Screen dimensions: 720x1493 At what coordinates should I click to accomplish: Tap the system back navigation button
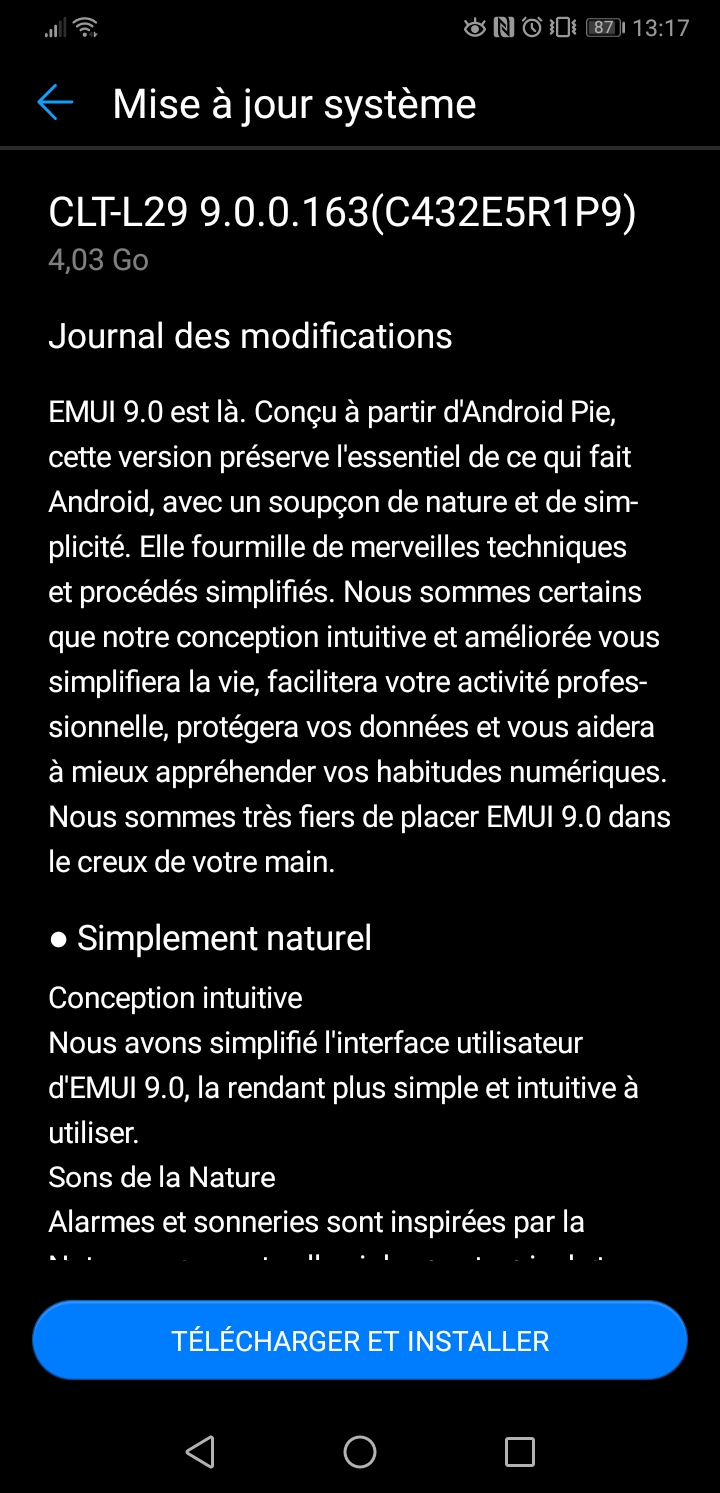(200, 1451)
